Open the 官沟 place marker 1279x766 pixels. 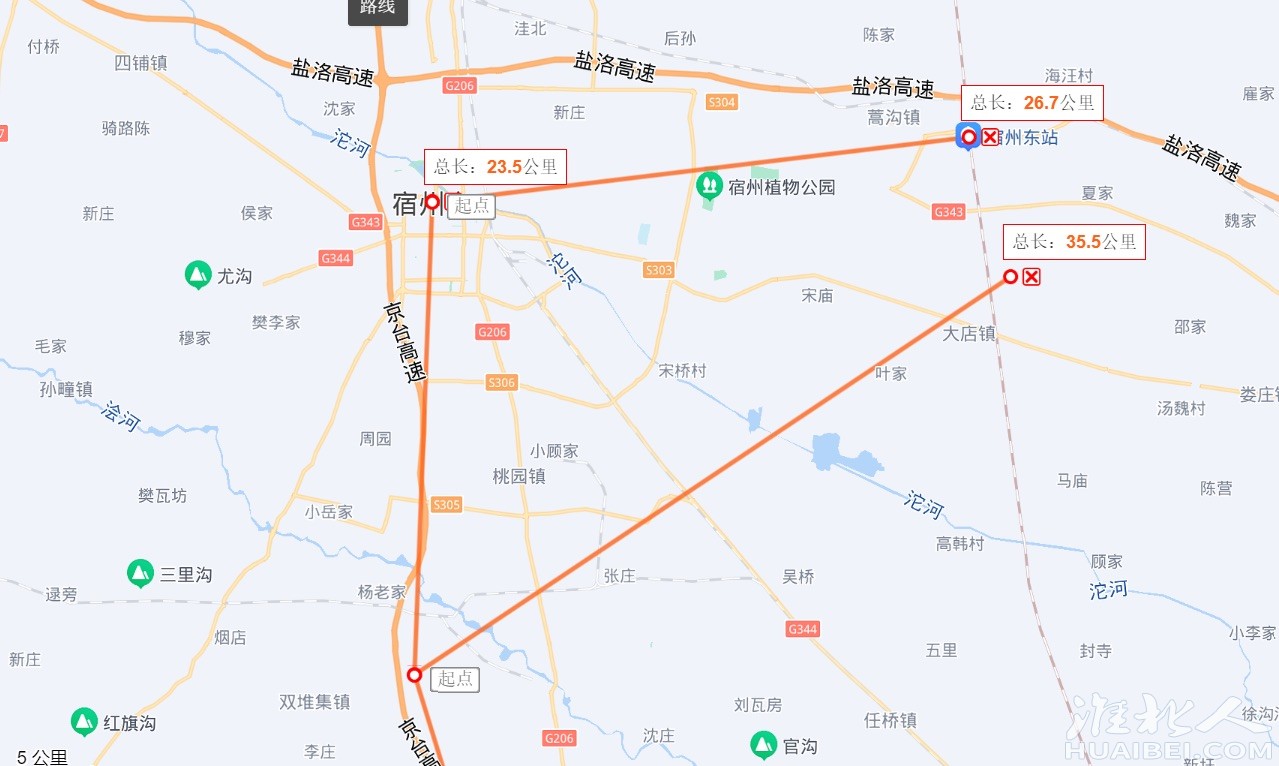click(x=764, y=744)
